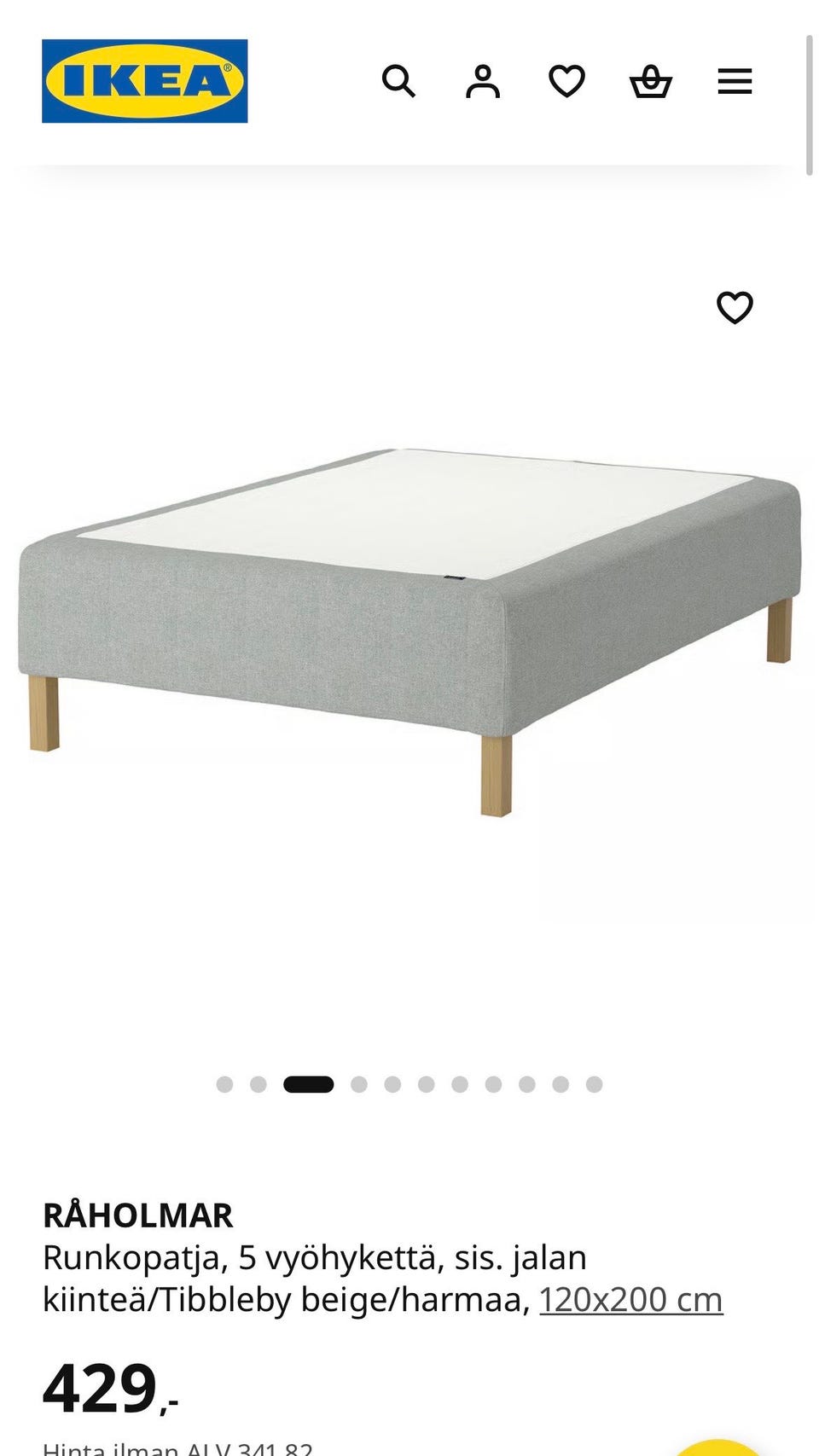Open the 120x200 cm size link

[630, 1300]
